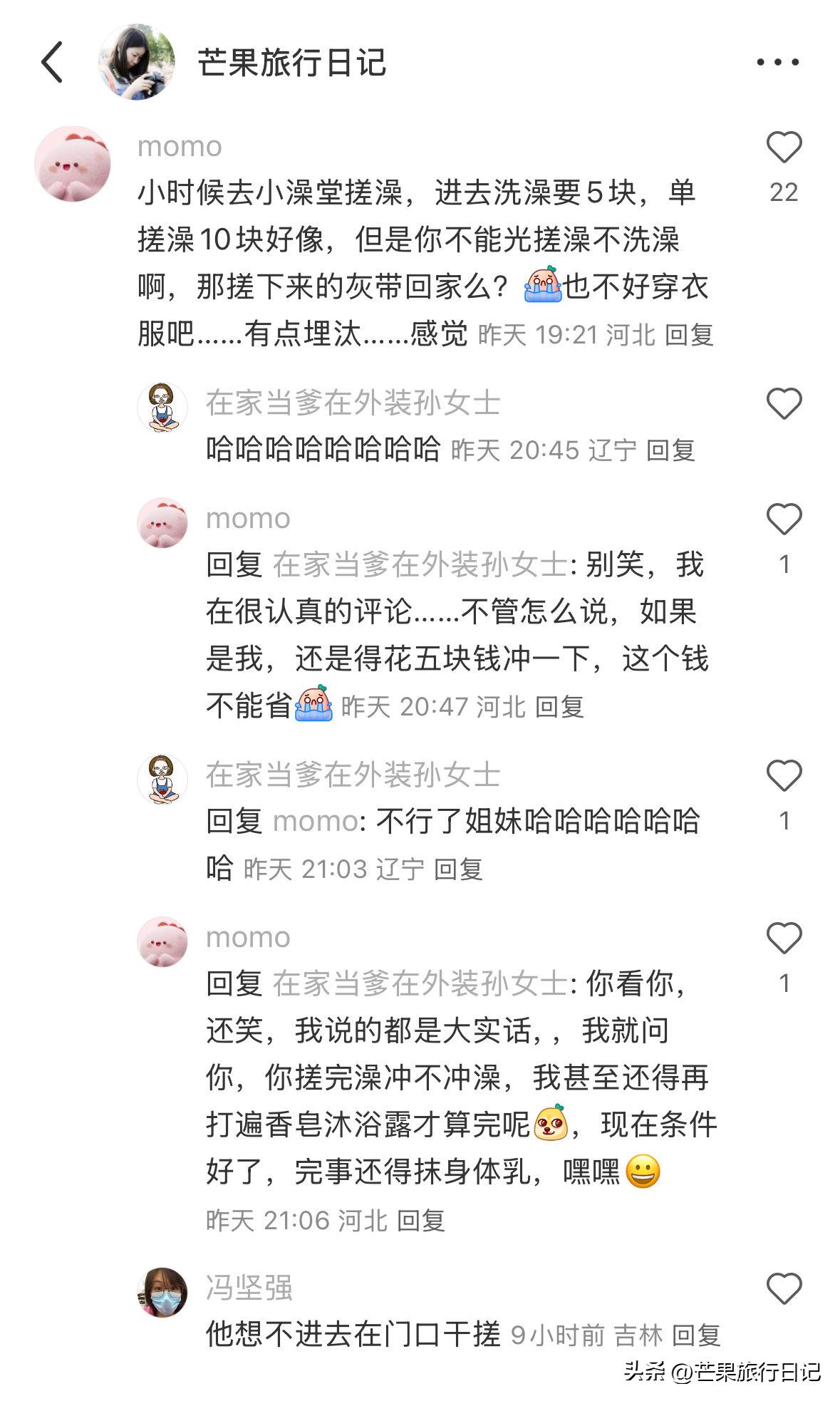Select the username momo in the first comment
The height and width of the screenshot is (1401, 840).
[x=178, y=146]
